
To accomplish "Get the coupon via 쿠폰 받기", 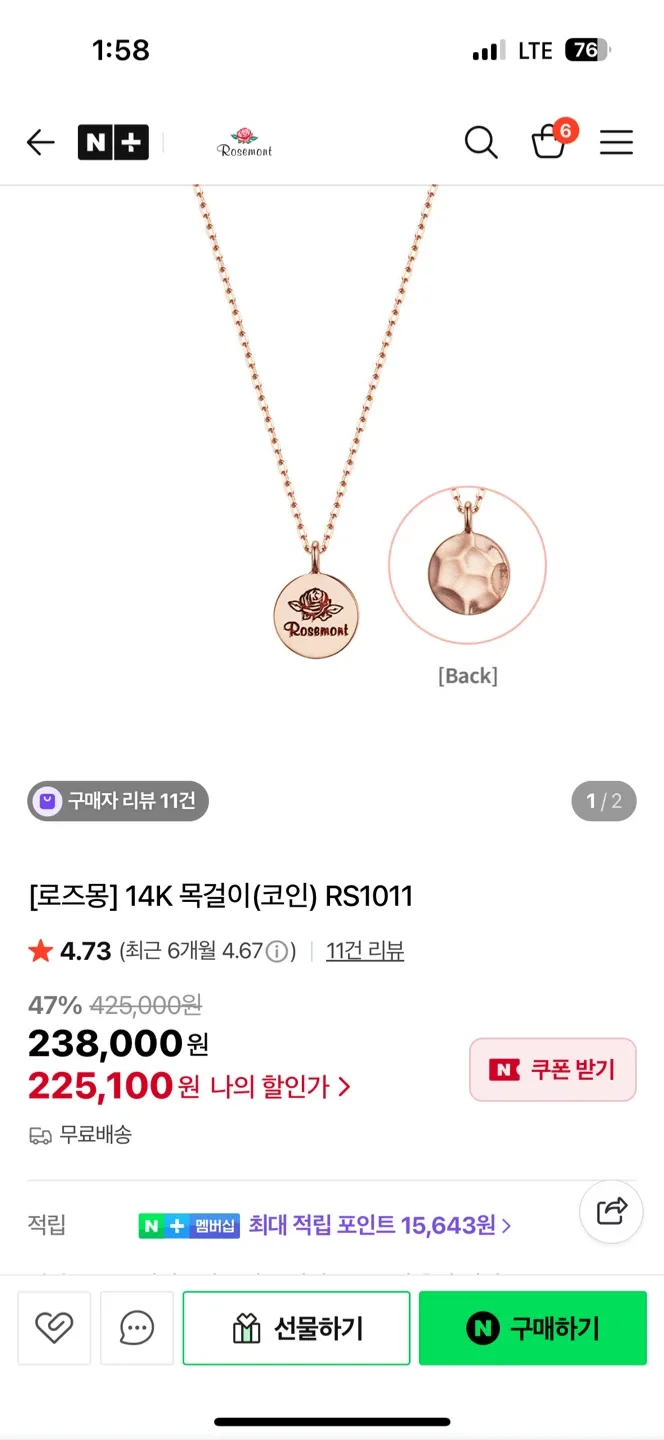I will click(552, 1070).
